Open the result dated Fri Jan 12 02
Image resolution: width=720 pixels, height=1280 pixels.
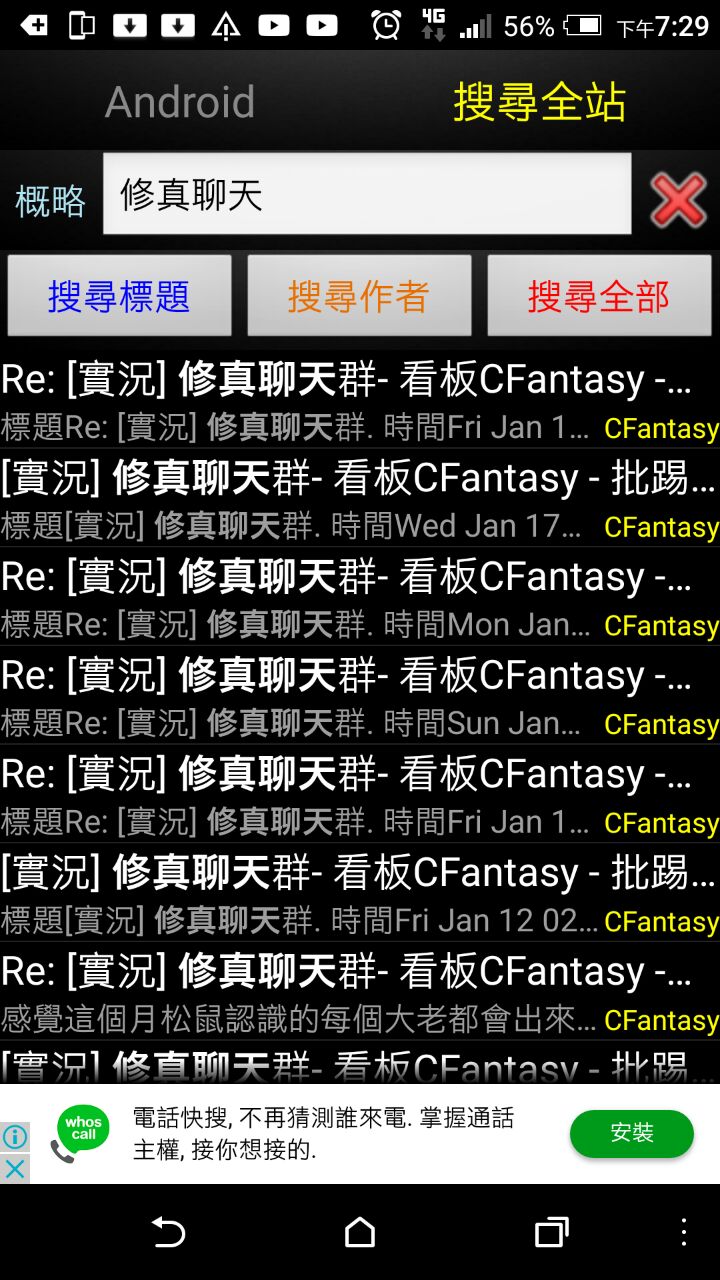coord(359,894)
